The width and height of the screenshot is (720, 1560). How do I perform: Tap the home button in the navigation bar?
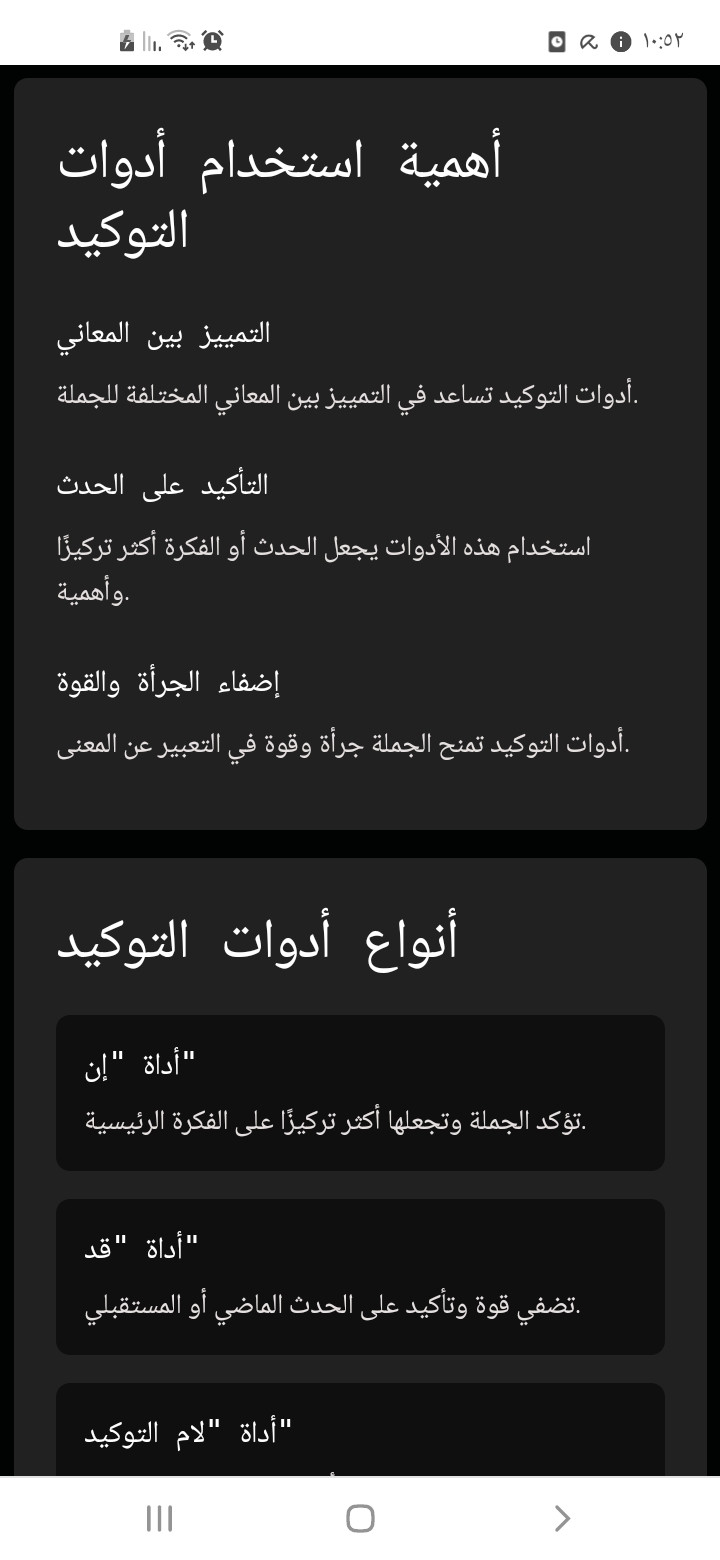[360, 1518]
